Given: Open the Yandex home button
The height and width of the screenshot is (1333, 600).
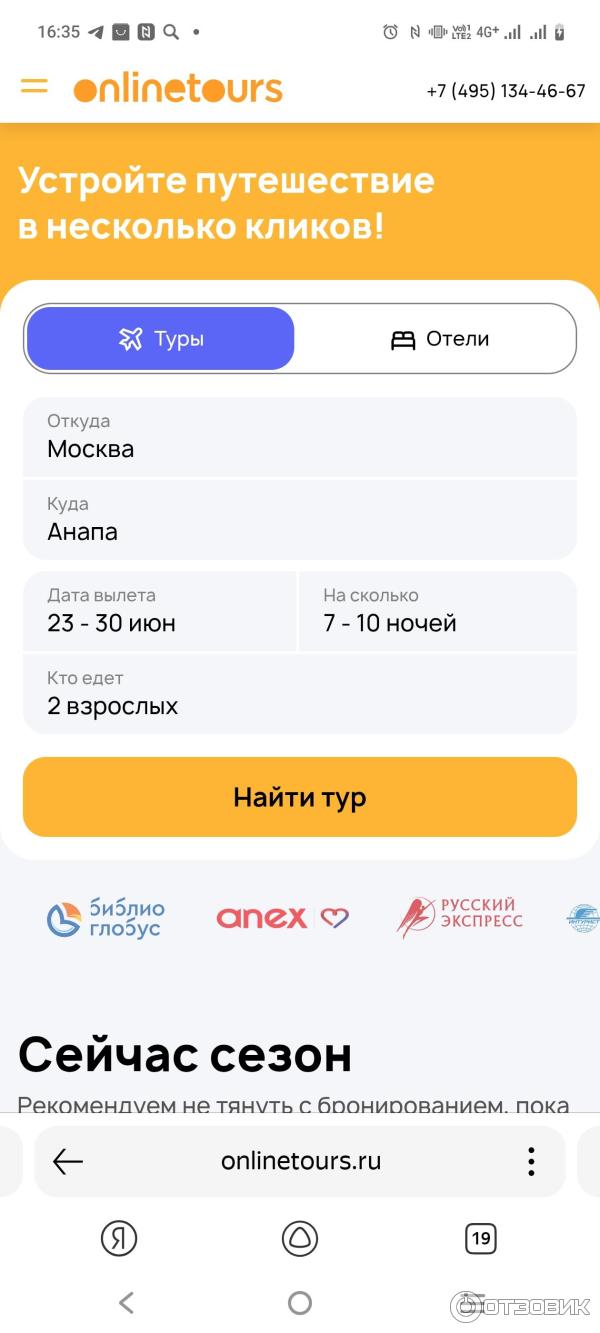Looking at the screenshot, I should pyautogui.click(x=119, y=1239).
